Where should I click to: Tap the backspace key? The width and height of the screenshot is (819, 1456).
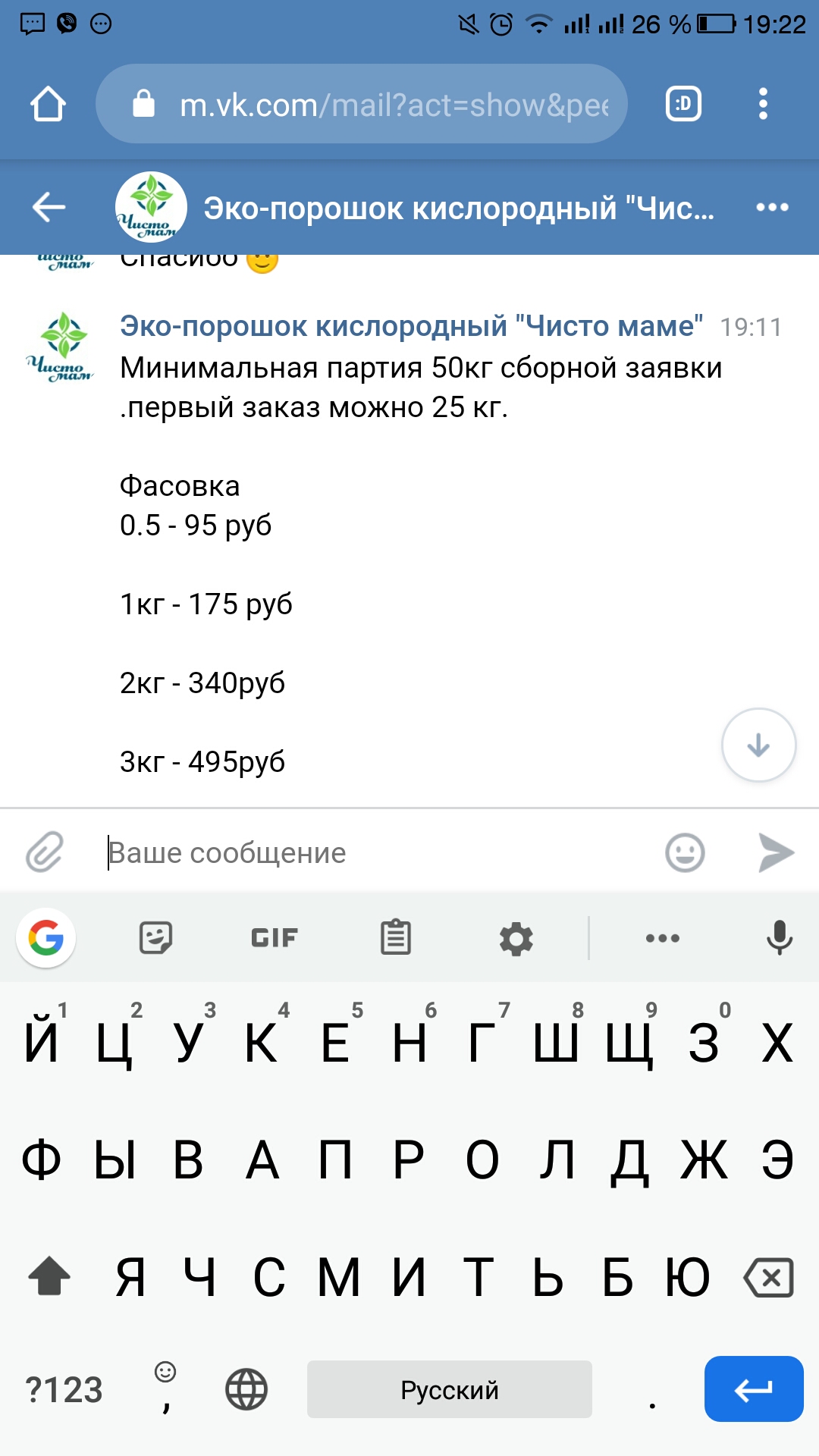(769, 1278)
